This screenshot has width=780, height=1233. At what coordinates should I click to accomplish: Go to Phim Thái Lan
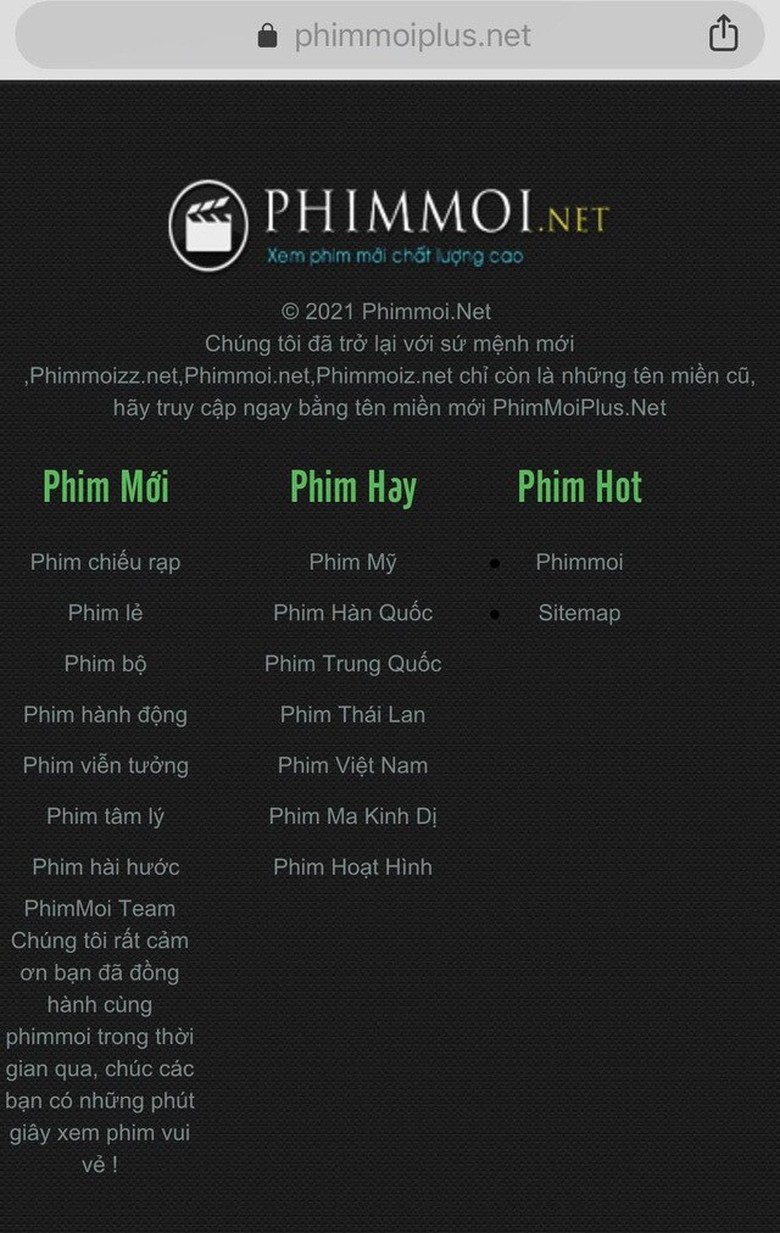coord(352,715)
